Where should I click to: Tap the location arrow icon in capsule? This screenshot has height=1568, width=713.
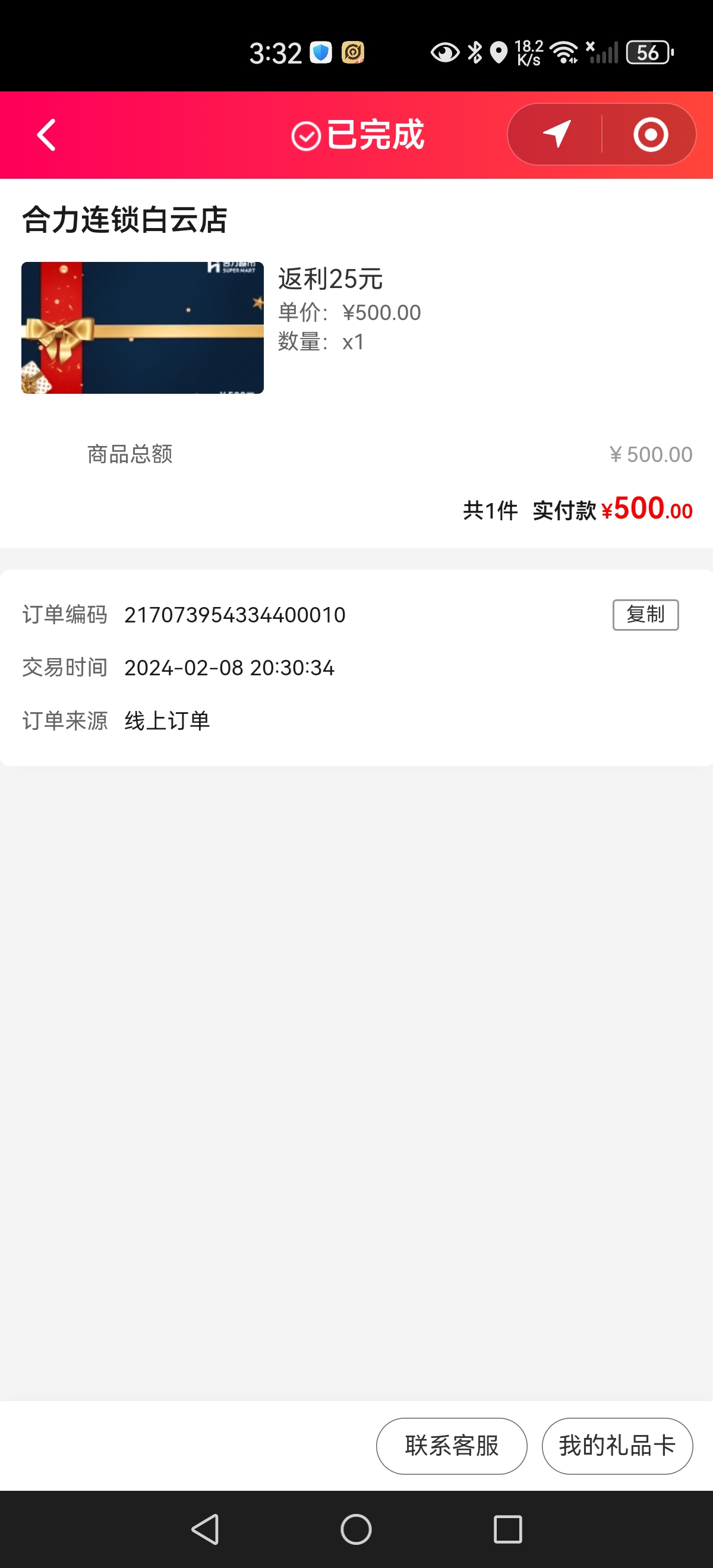556,134
